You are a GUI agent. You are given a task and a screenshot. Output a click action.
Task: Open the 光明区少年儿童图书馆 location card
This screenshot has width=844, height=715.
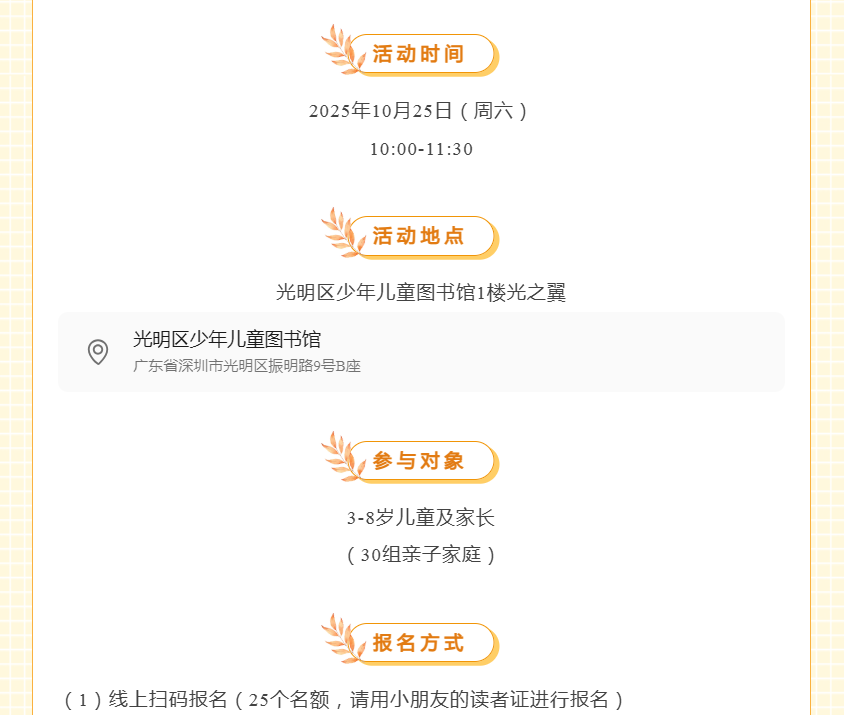tap(420, 352)
